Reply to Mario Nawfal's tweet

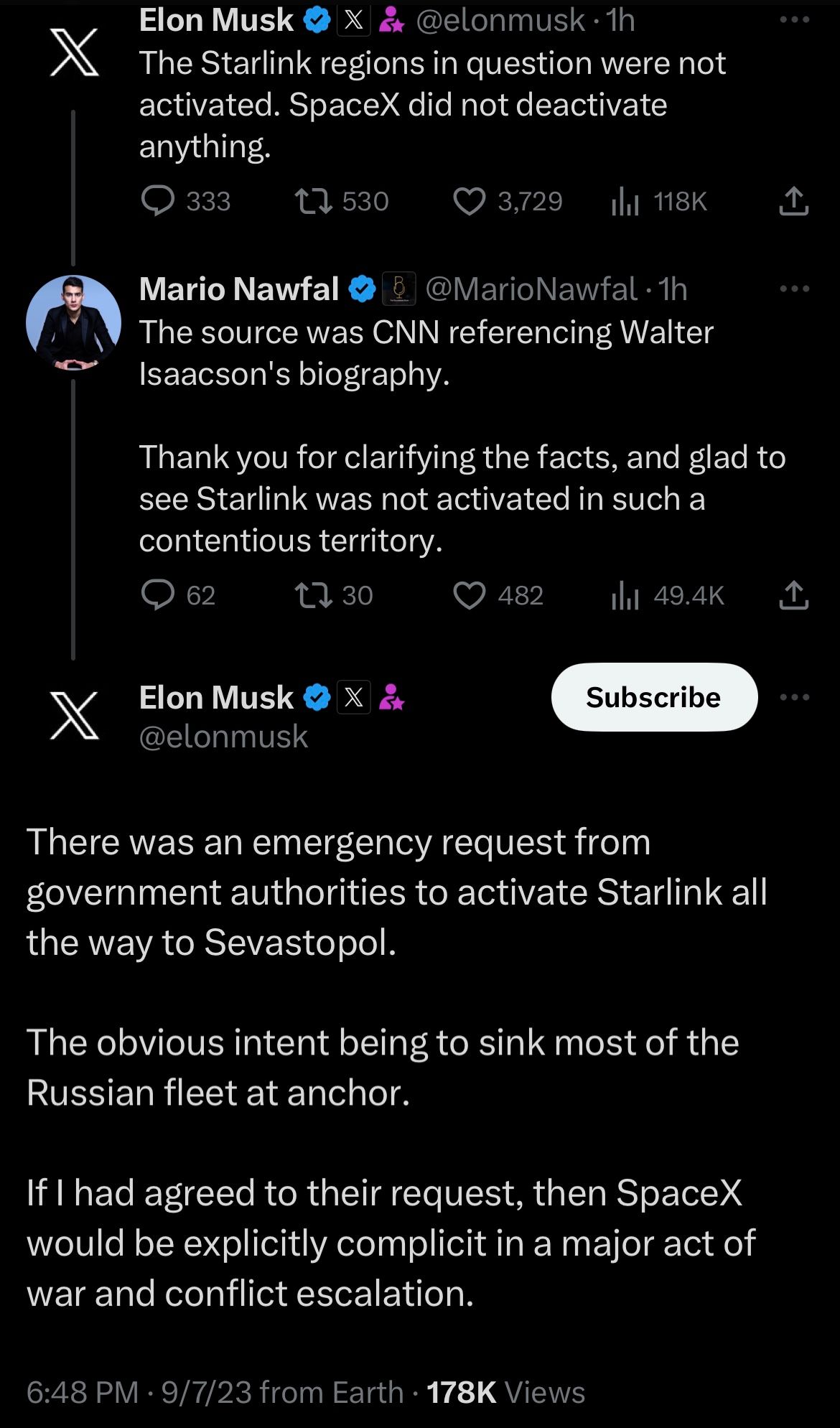click(157, 595)
